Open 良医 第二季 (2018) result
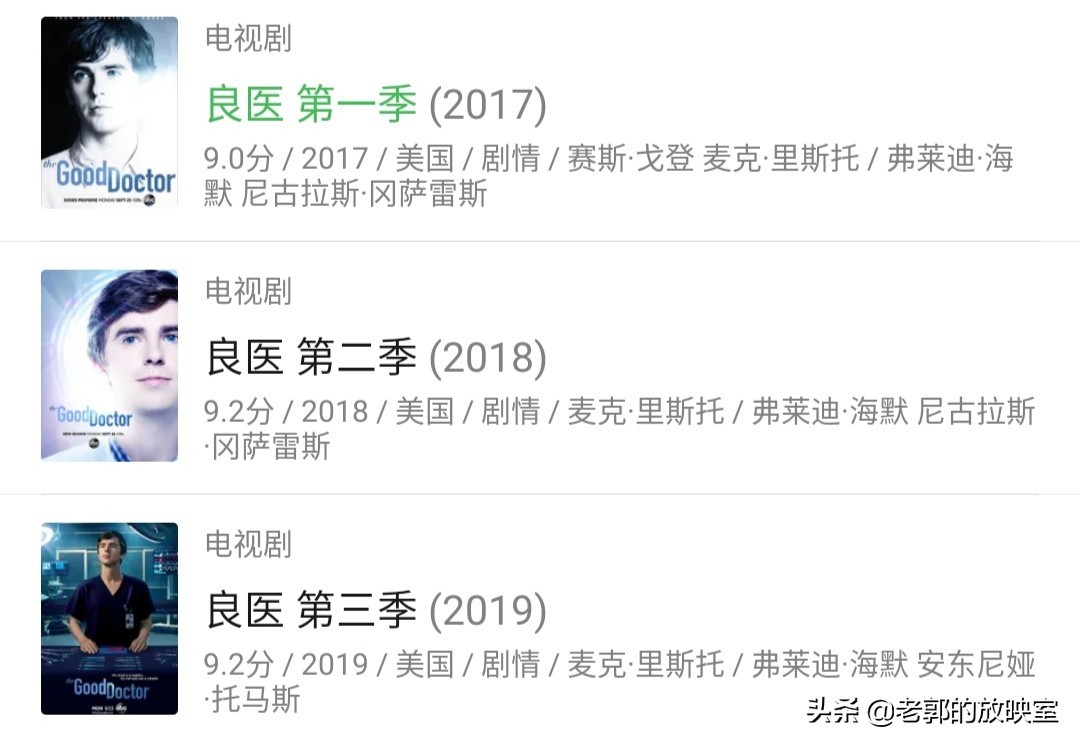Screen dimensions: 1080x746 pos(376,359)
